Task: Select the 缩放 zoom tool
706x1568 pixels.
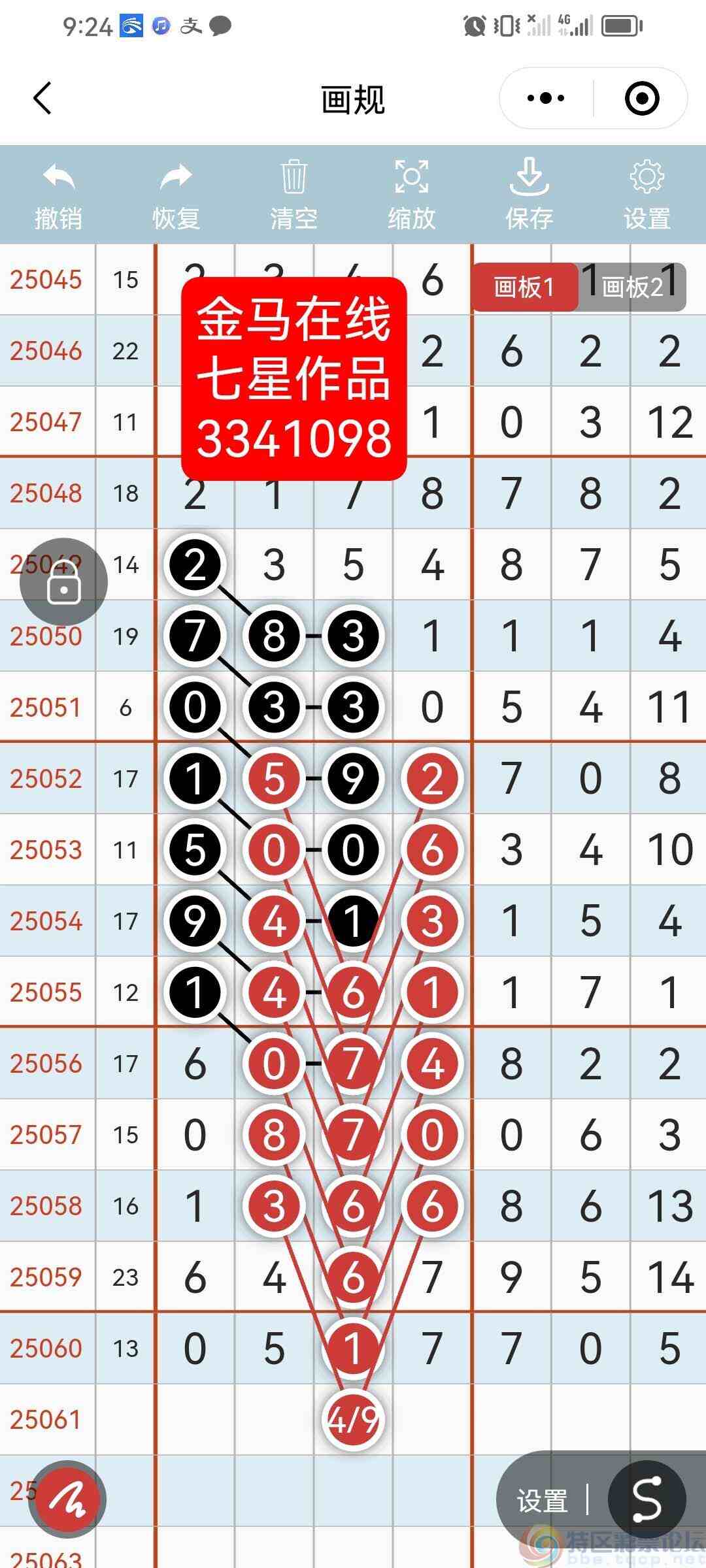Action: tap(411, 195)
